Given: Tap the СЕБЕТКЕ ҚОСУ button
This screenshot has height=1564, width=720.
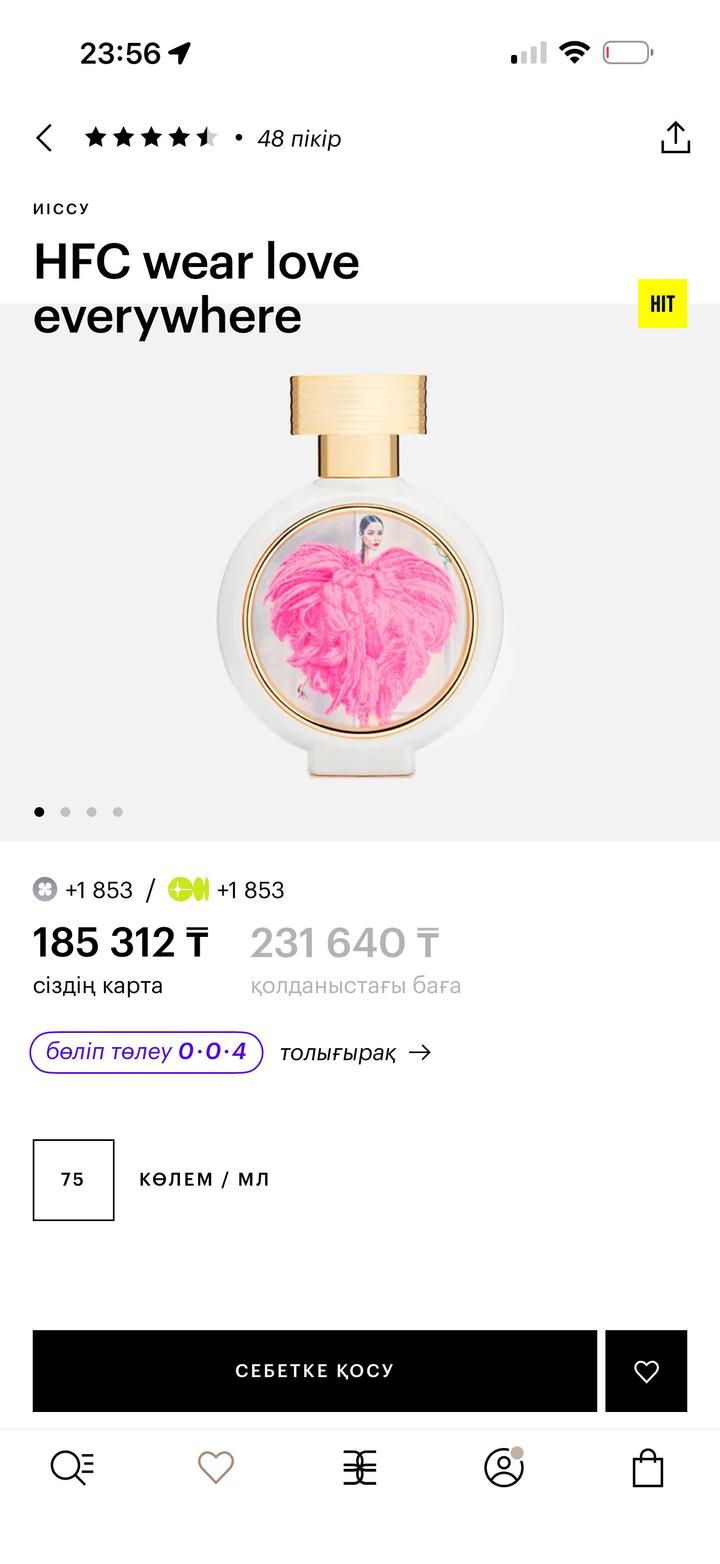Looking at the screenshot, I should [314, 1371].
